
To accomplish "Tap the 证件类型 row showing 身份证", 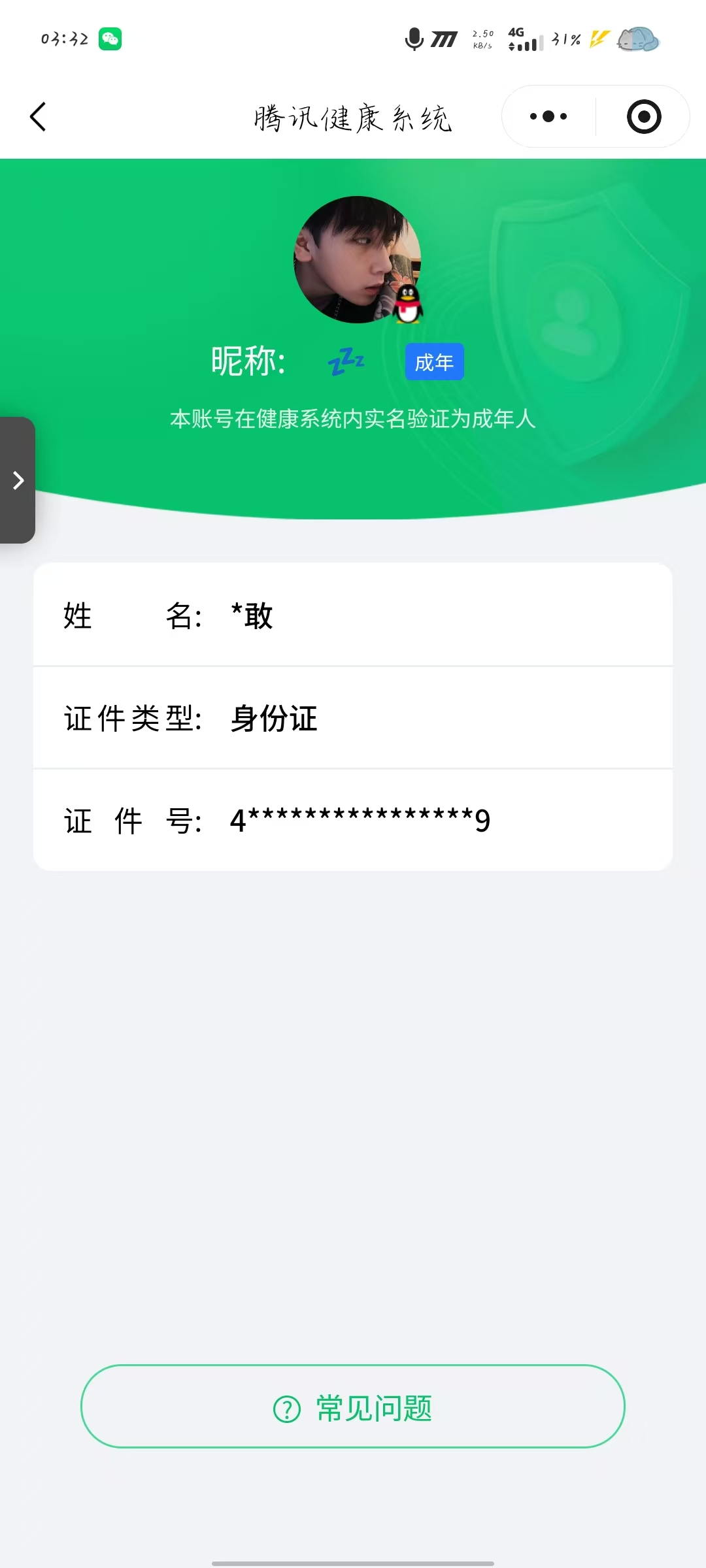I will (353, 717).
